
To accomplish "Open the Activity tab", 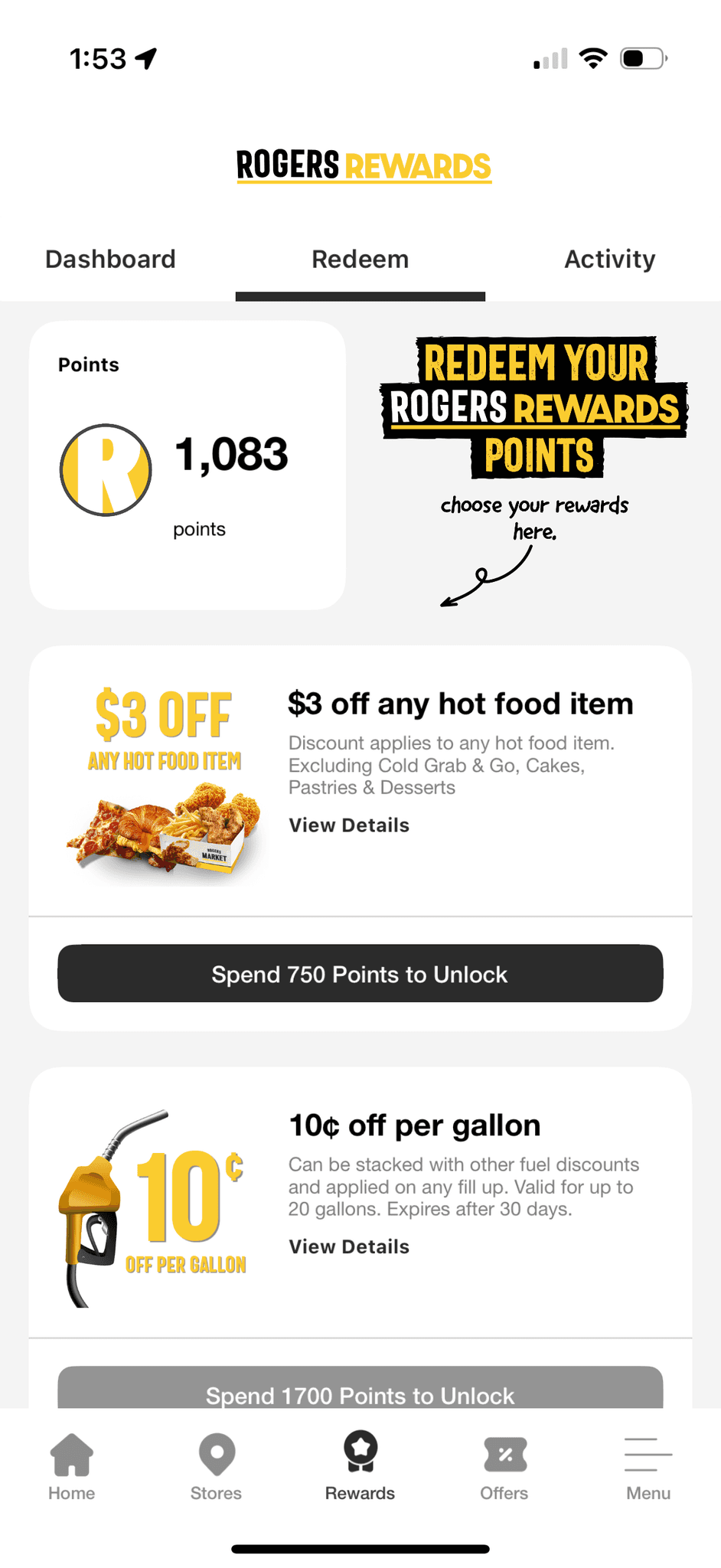I will point(609,259).
